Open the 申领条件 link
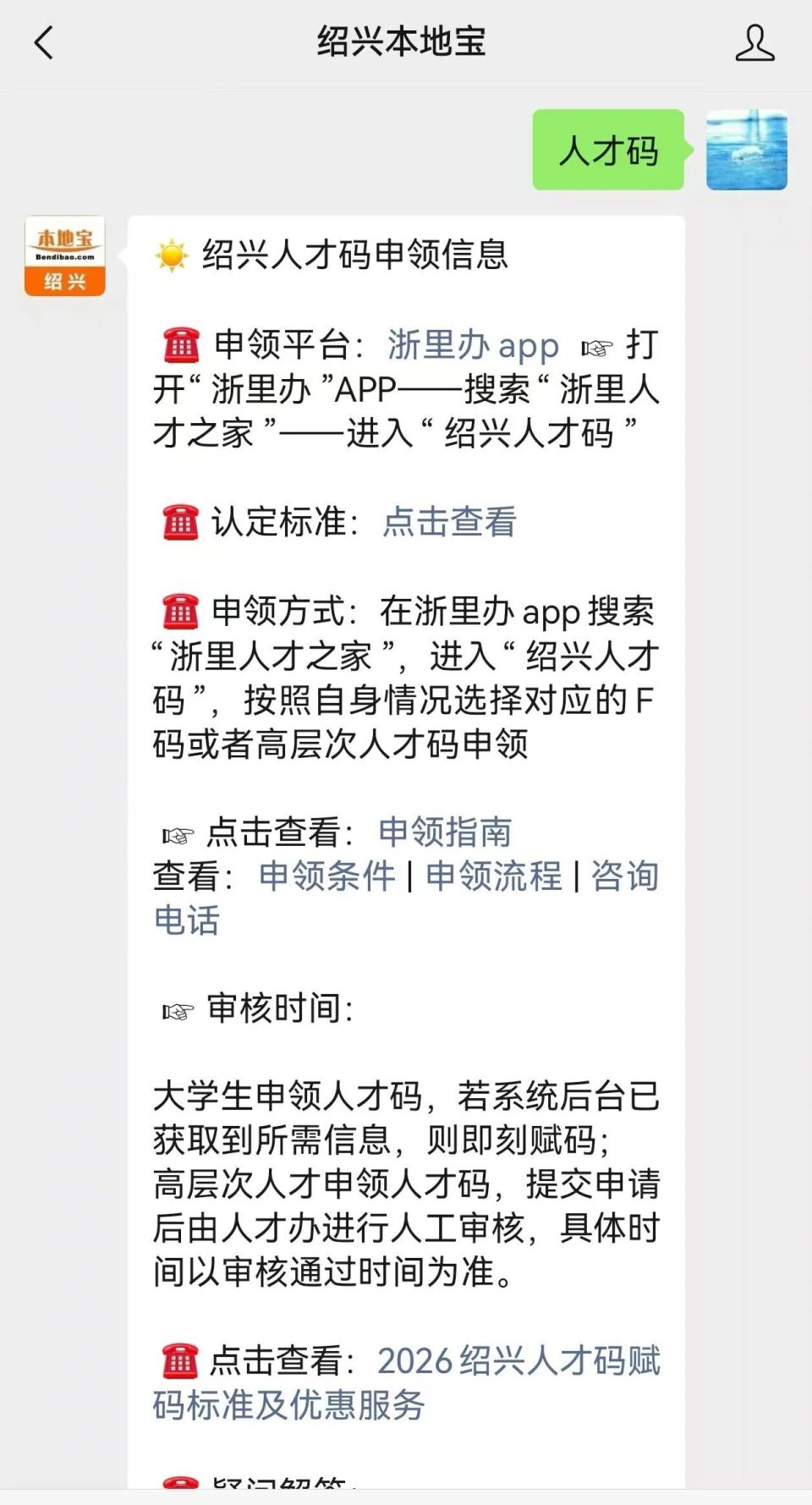Image resolution: width=812 pixels, height=1505 pixels. pos(327,879)
